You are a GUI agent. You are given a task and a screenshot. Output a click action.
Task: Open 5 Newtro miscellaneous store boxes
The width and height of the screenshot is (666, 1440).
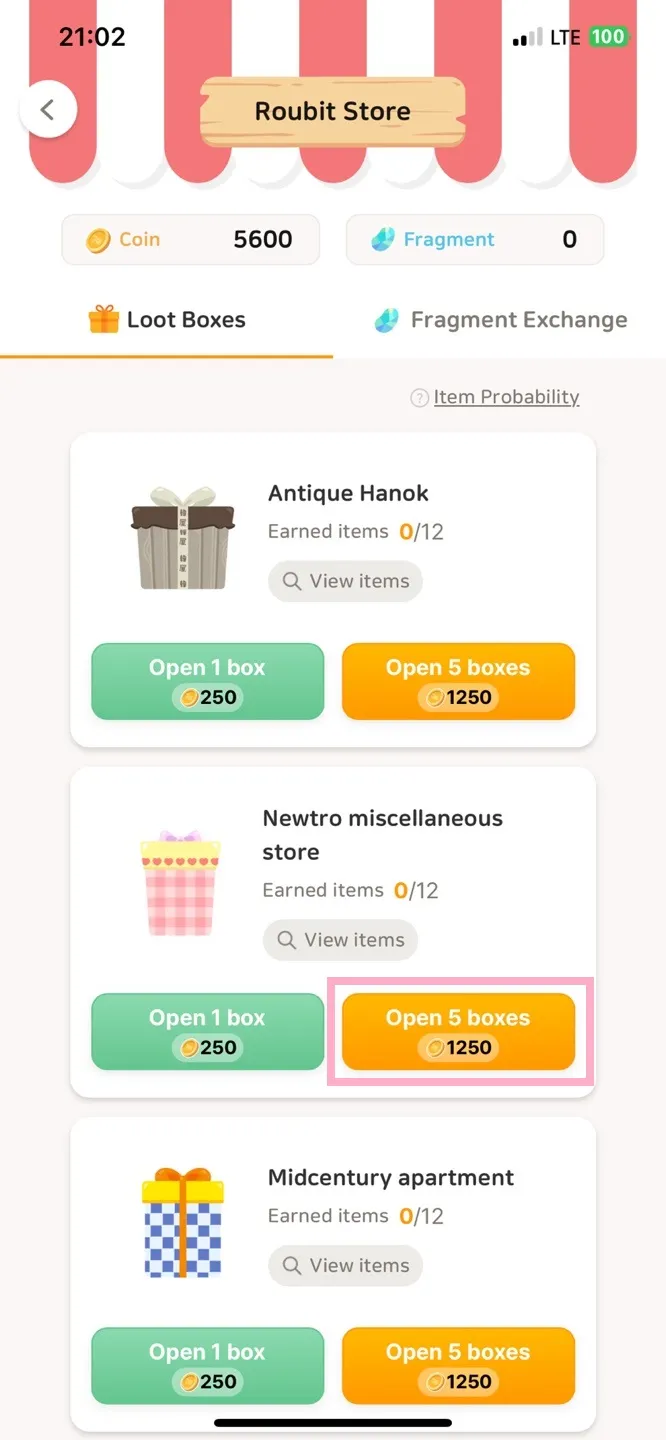(458, 1031)
